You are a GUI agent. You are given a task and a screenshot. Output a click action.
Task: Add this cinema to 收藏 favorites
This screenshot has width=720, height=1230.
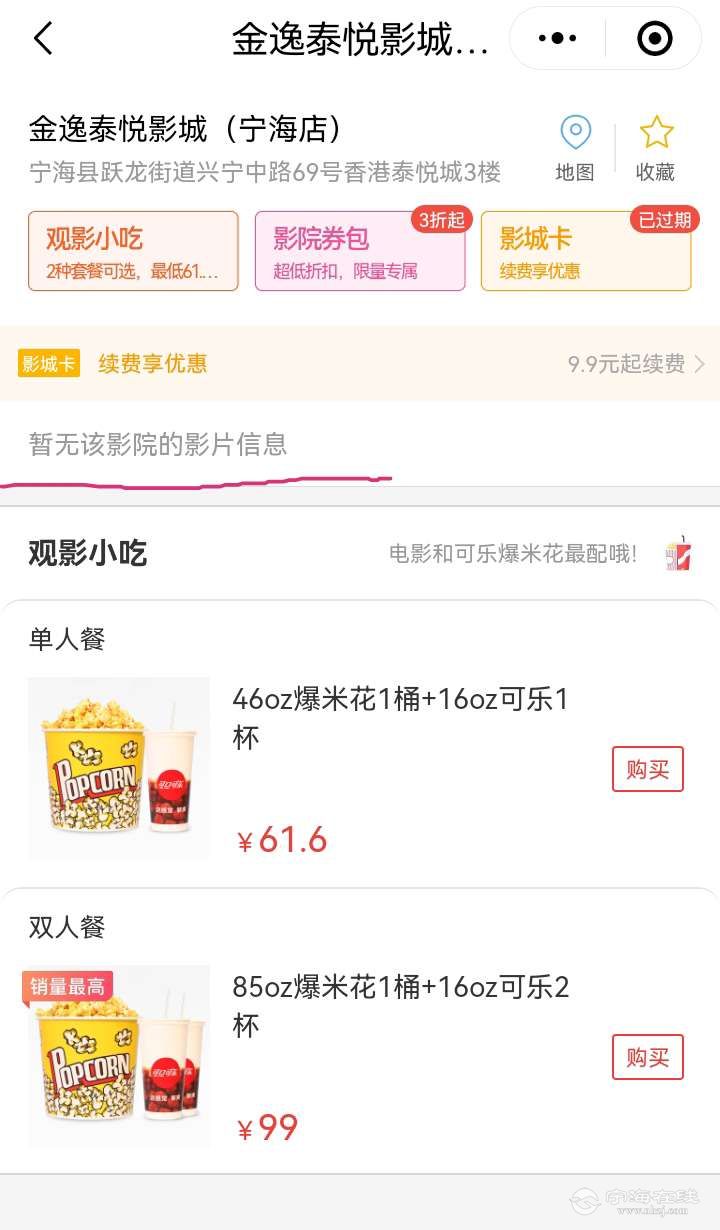click(x=656, y=148)
